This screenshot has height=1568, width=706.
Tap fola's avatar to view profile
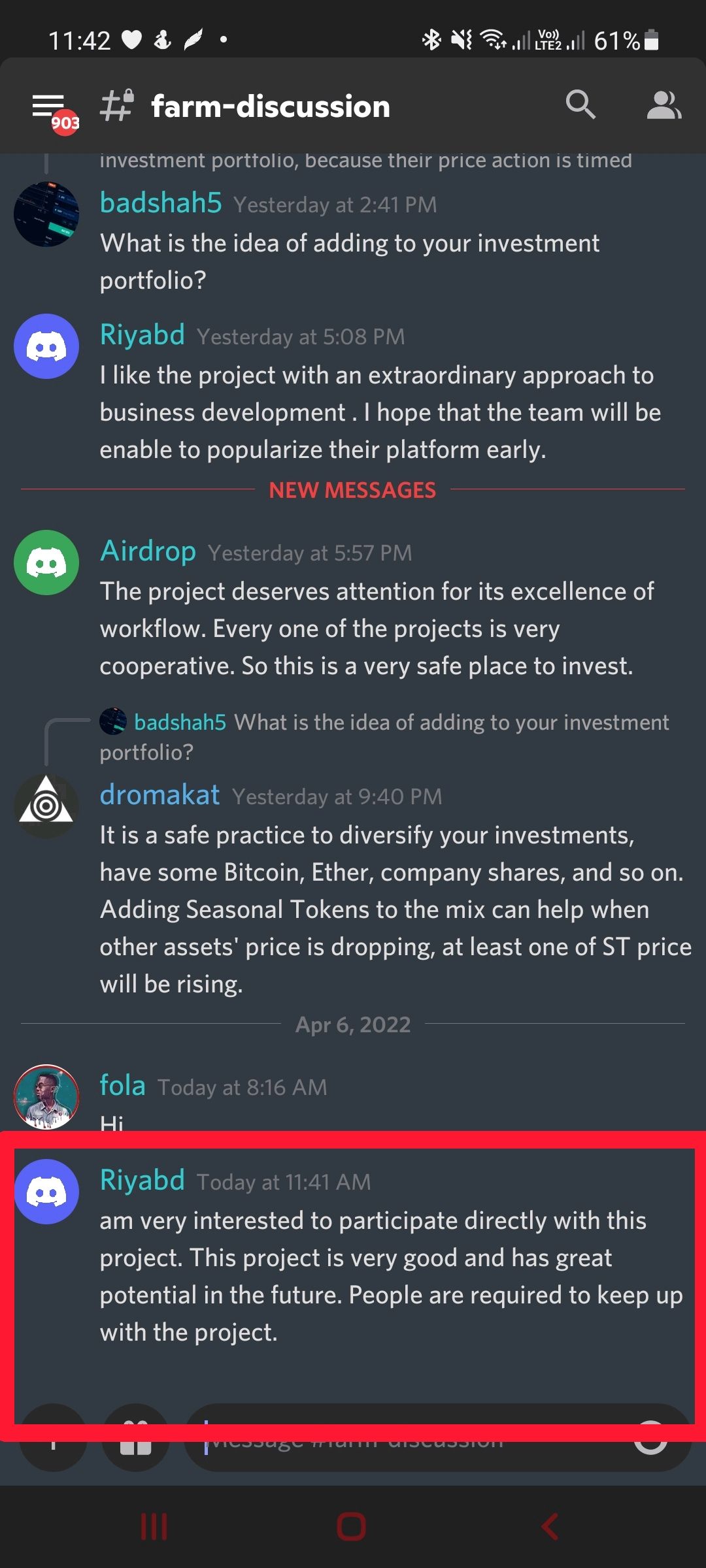point(46,1096)
